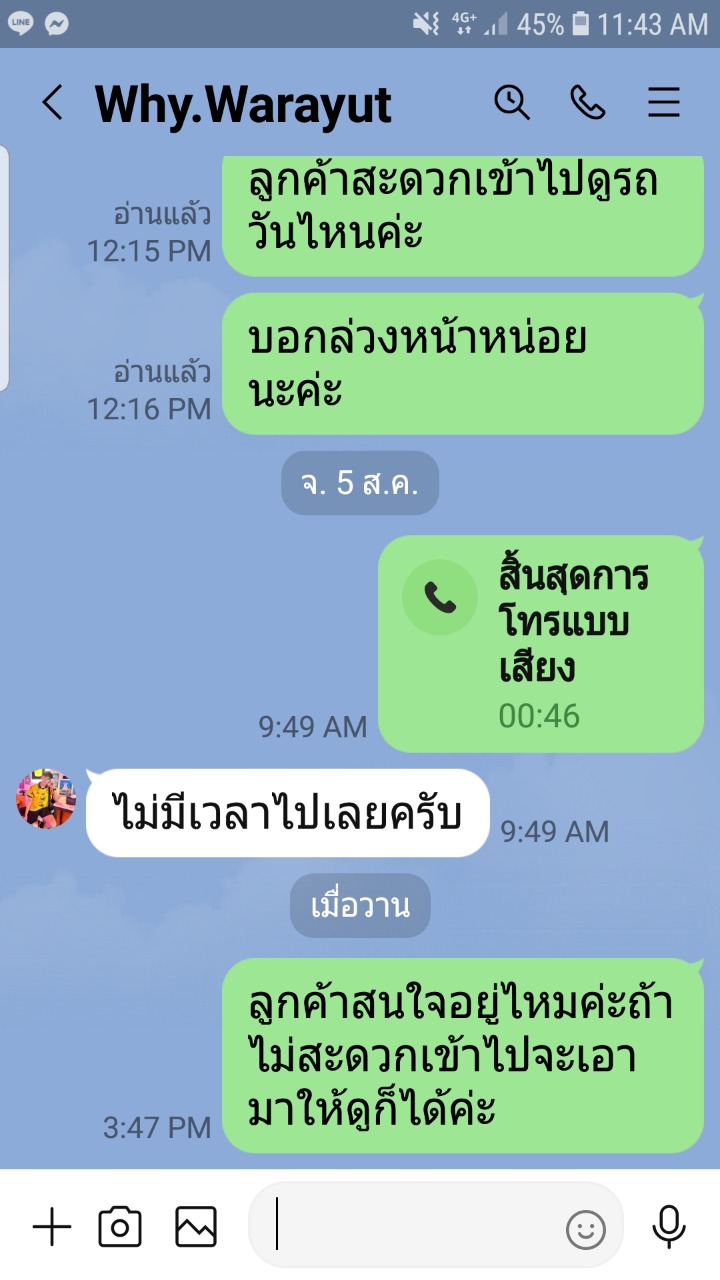This screenshot has height=1280, width=720.
Task: Pick a photo from gallery
Action: tap(196, 1227)
